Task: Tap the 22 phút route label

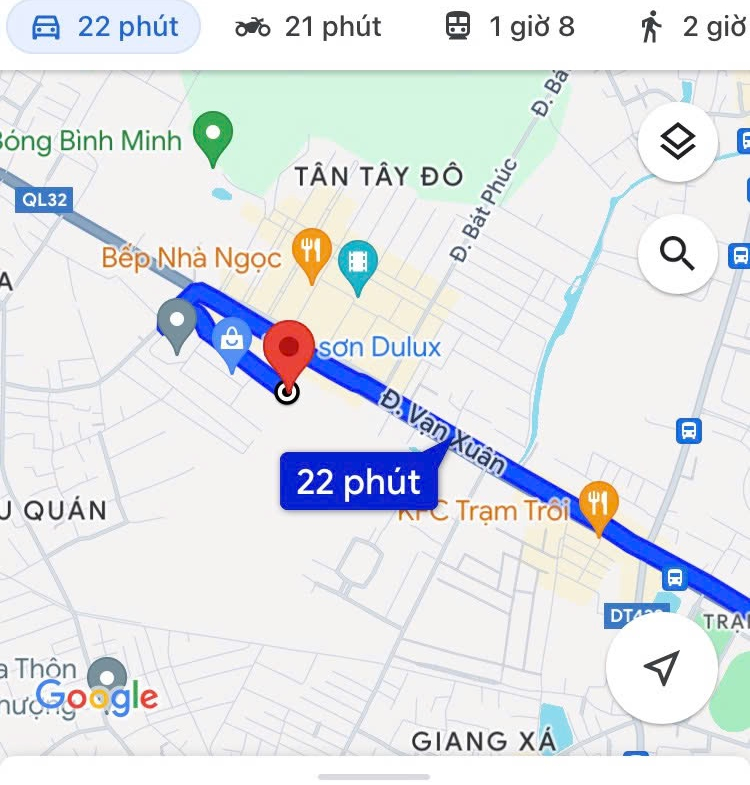Action: click(x=358, y=481)
